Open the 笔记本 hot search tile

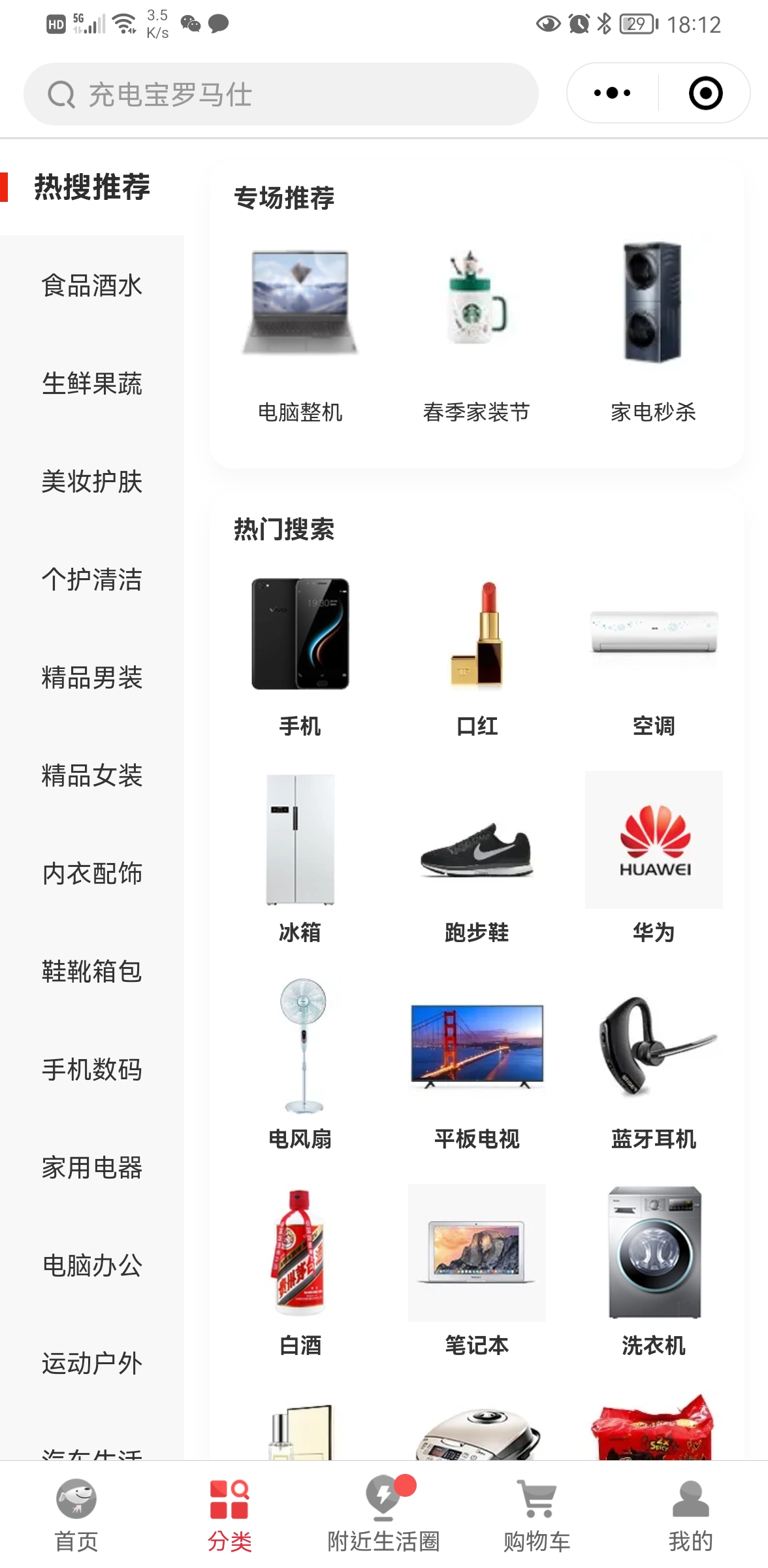477,1267
